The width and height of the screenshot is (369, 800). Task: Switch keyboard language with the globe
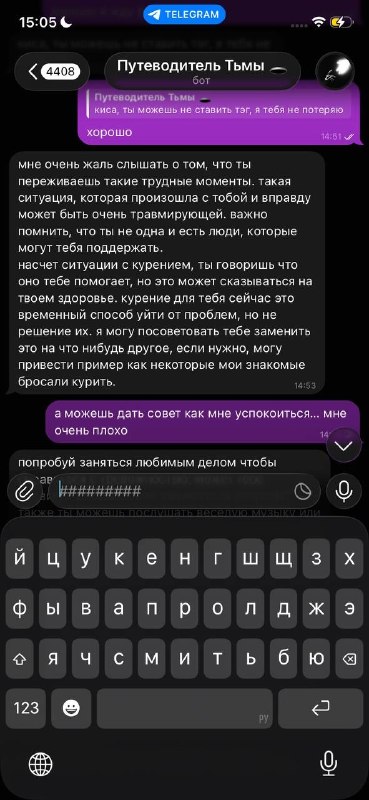tap(40, 764)
